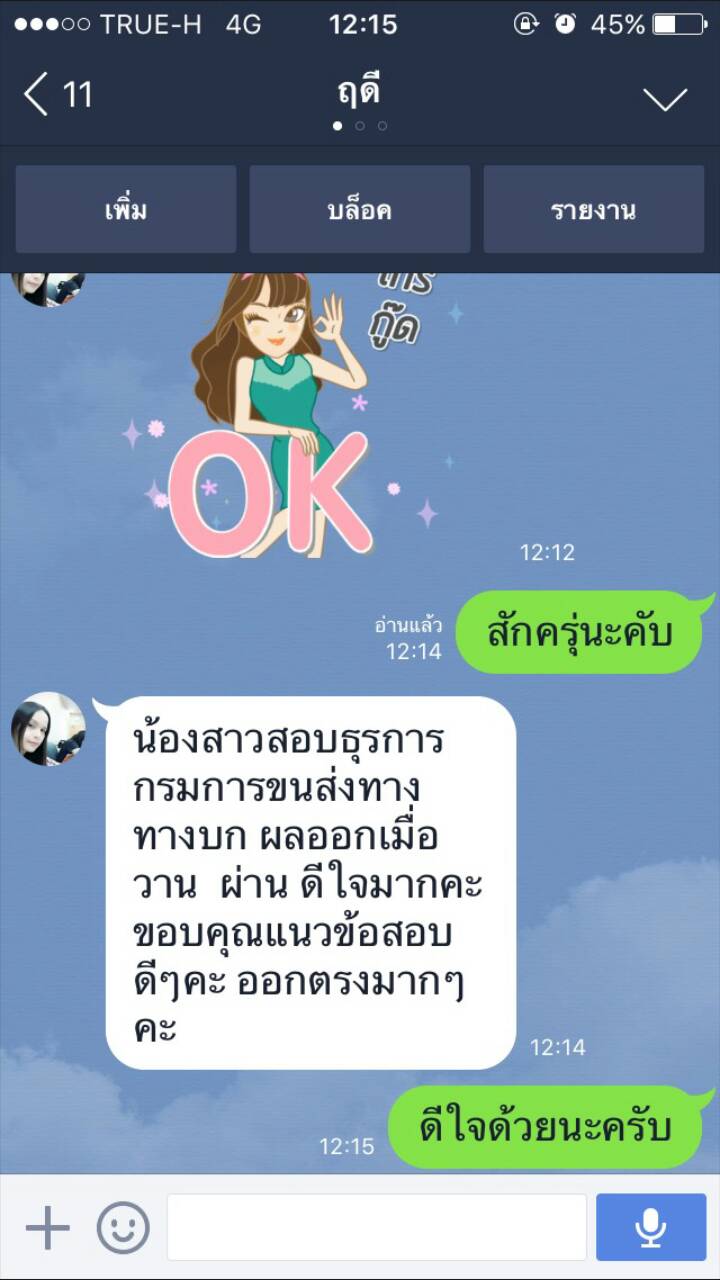Screen dimensions: 720x1280
Task: Tap the เพิ่ม (add friend) button
Action: click(x=126, y=210)
